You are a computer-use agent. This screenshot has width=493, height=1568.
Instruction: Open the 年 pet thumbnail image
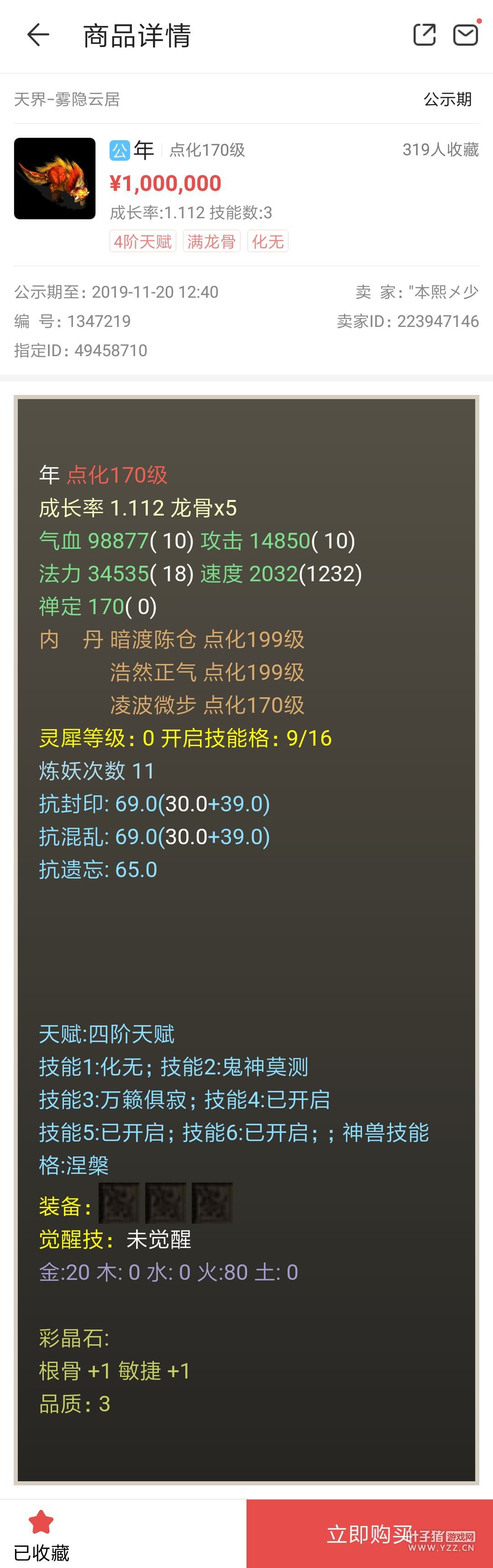(x=55, y=179)
